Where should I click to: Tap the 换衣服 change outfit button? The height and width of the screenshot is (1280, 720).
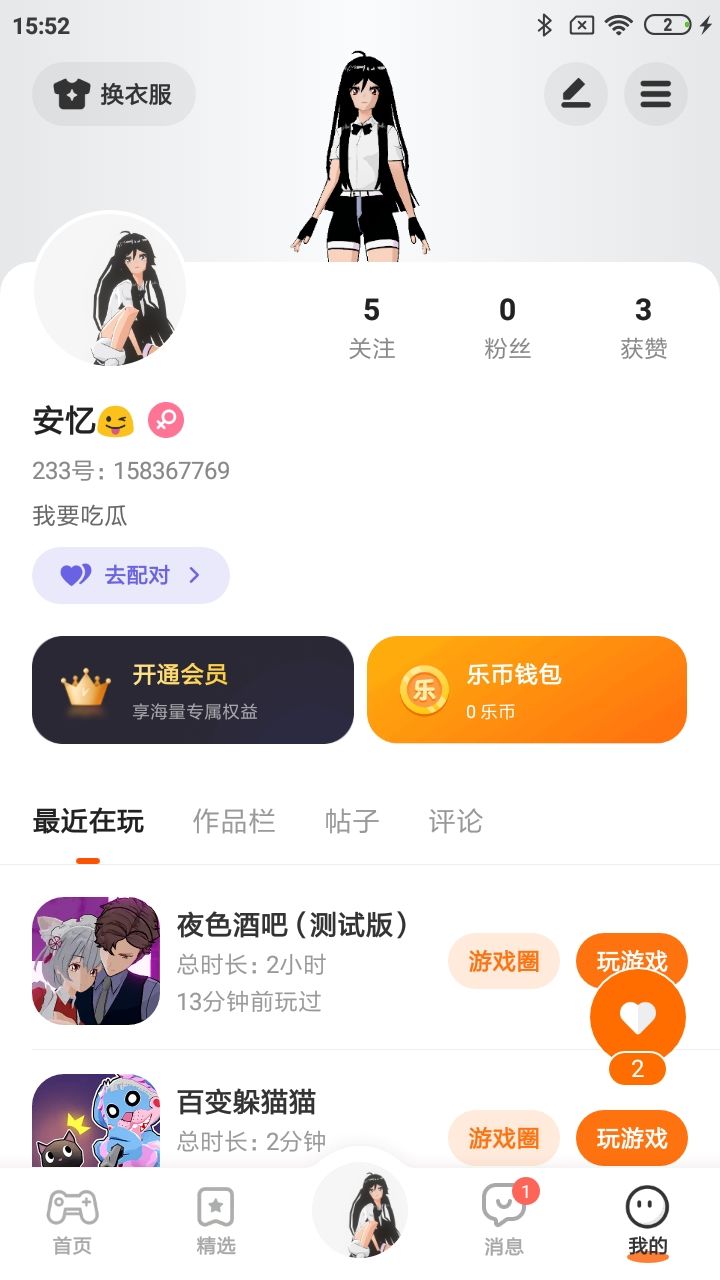click(x=114, y=95)
